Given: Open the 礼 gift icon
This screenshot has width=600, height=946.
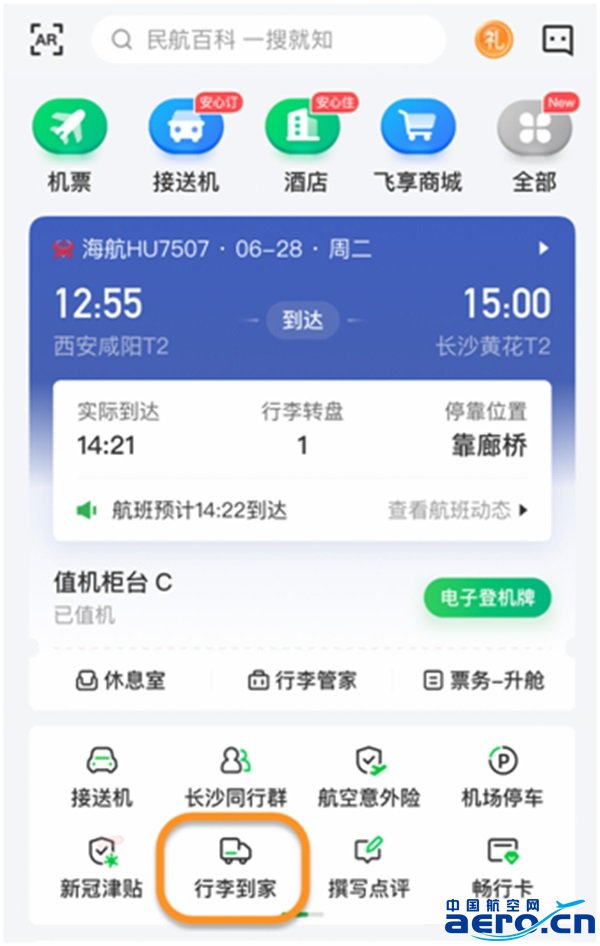Looking at the screenshot, I should [x=493, y=40].
